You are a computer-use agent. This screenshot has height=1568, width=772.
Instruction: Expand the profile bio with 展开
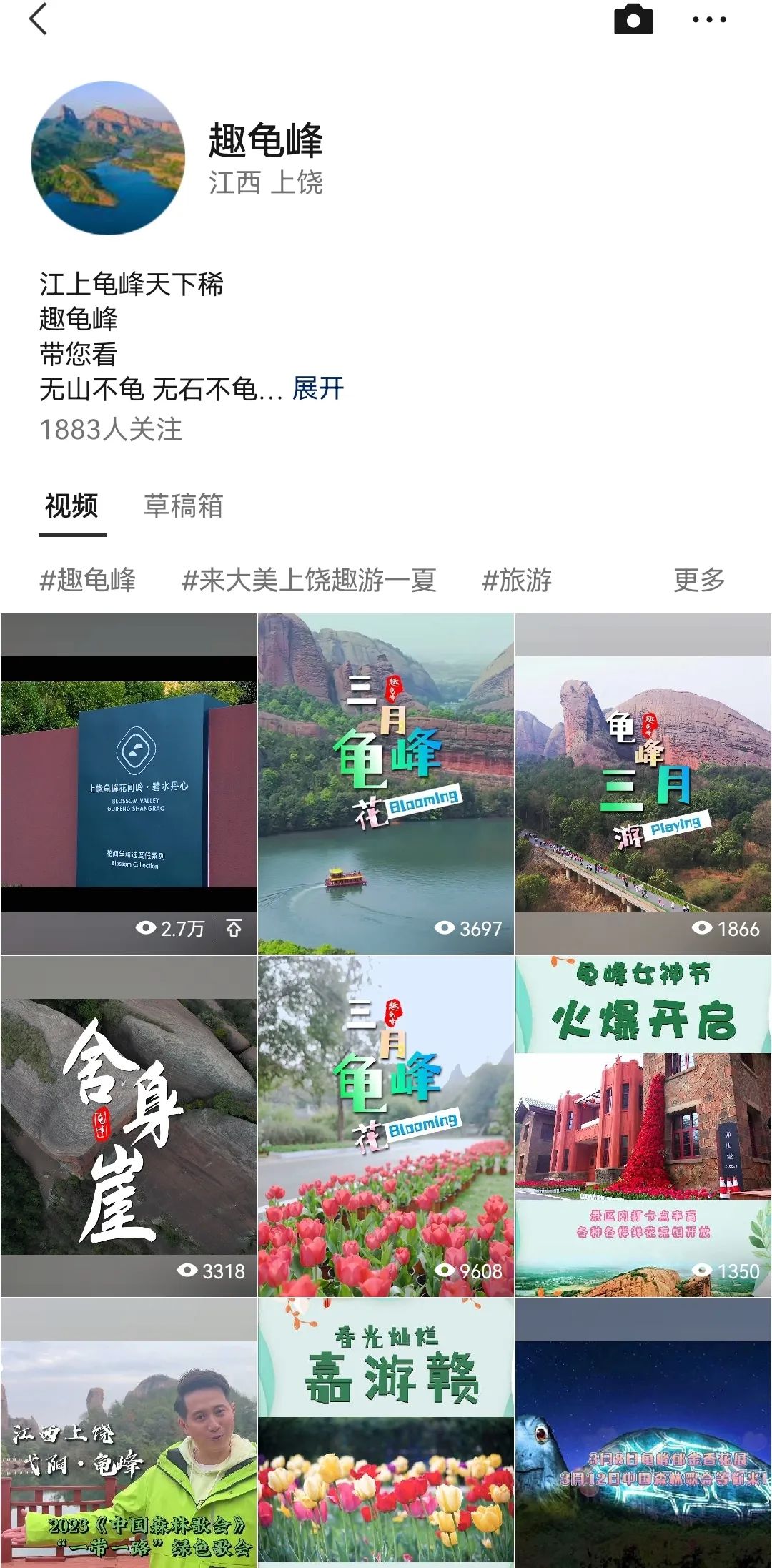[x=316, y=390]
